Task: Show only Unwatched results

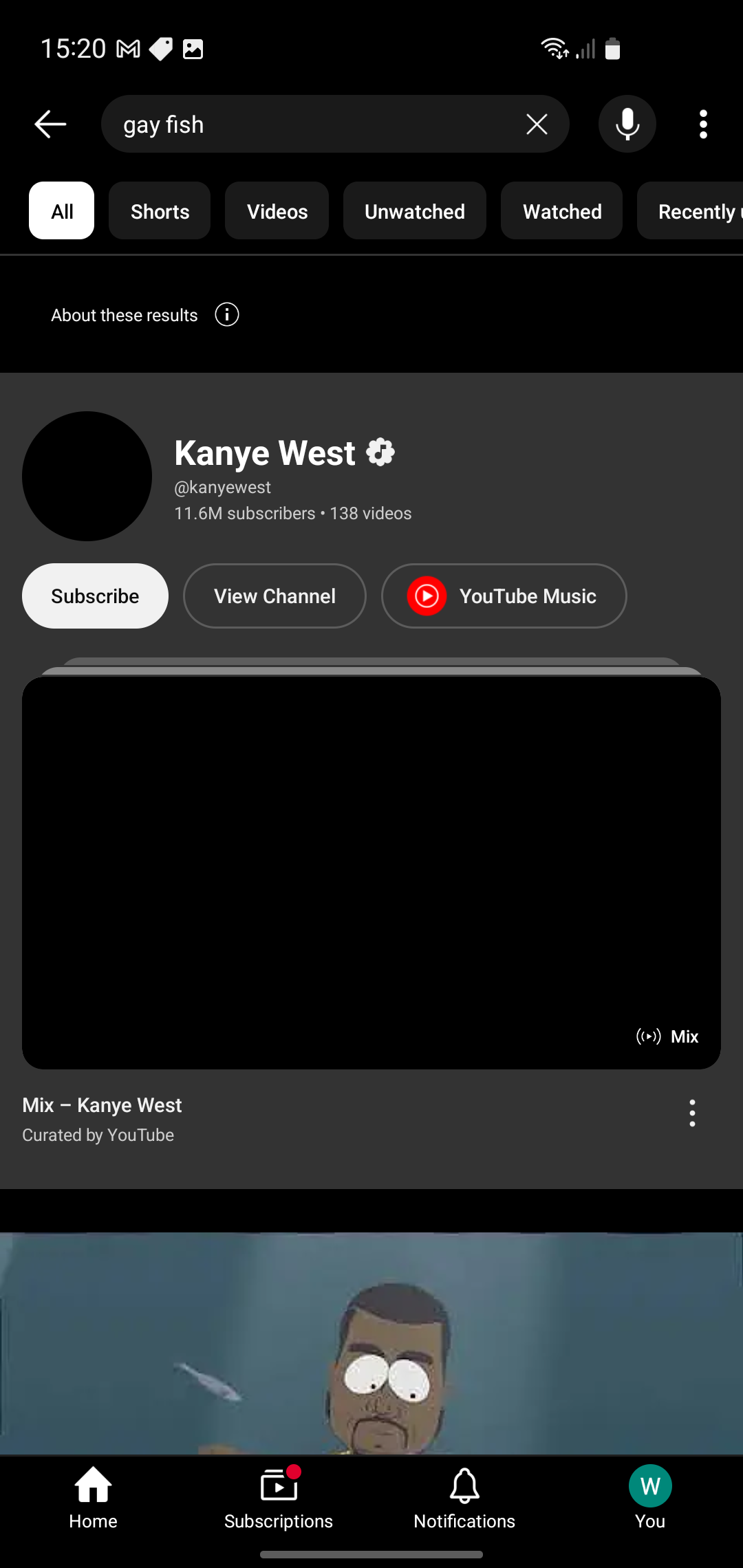Action: (414, 211)
